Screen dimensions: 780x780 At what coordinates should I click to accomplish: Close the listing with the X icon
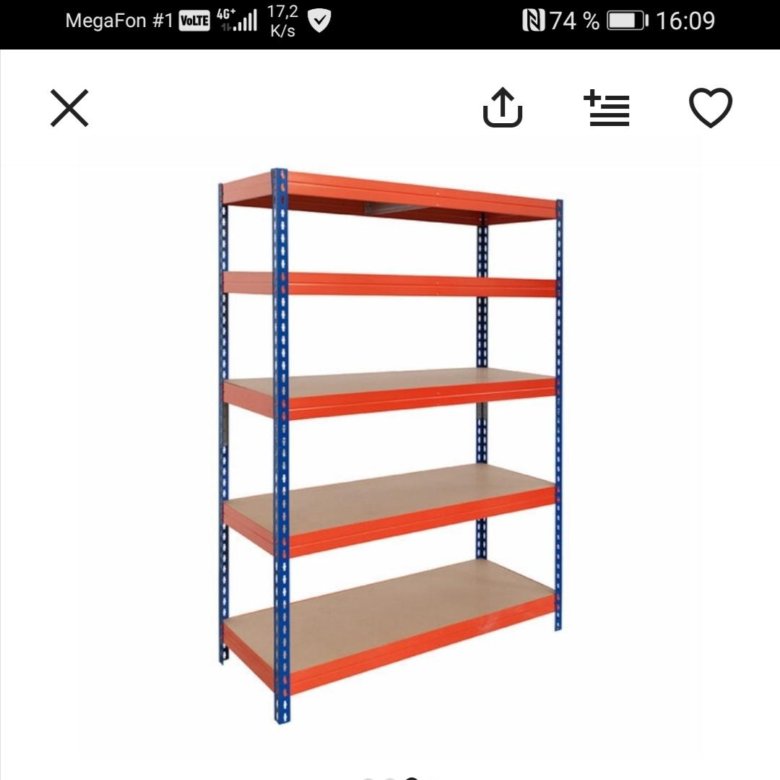click(70, 108)
